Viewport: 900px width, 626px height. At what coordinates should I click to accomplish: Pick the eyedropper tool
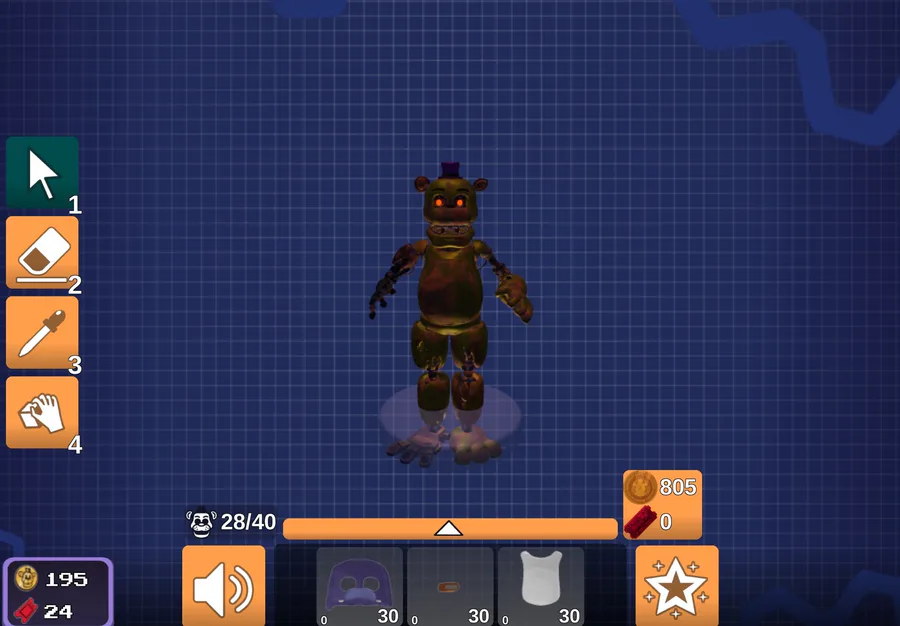pyautogui.click(x=42, y=333)
